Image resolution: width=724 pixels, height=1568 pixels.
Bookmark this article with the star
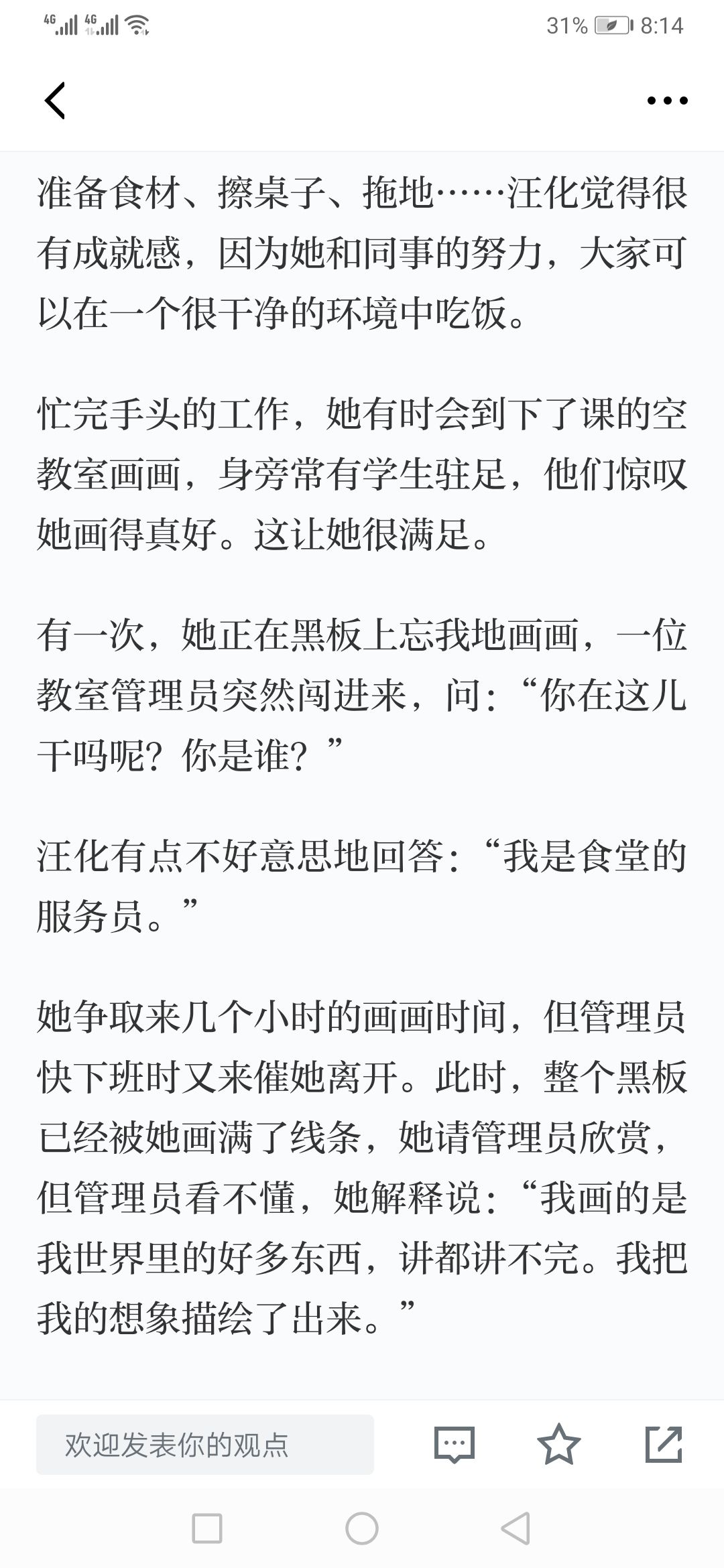[559, 1444]
